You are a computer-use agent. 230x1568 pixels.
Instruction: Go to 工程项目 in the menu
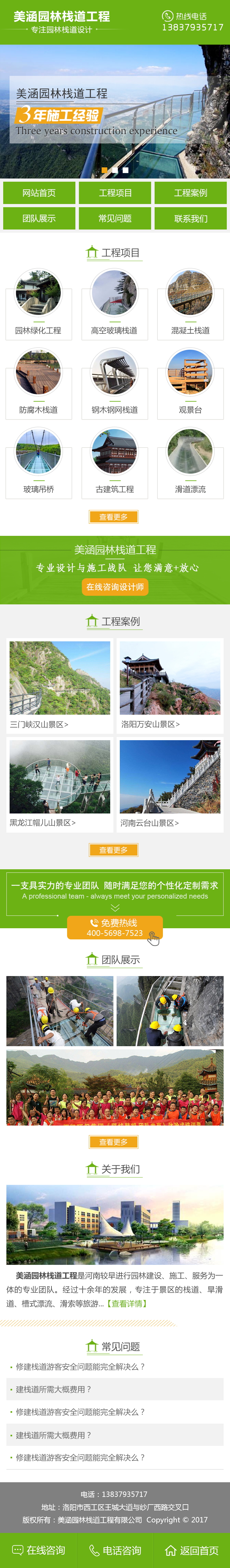115,193
